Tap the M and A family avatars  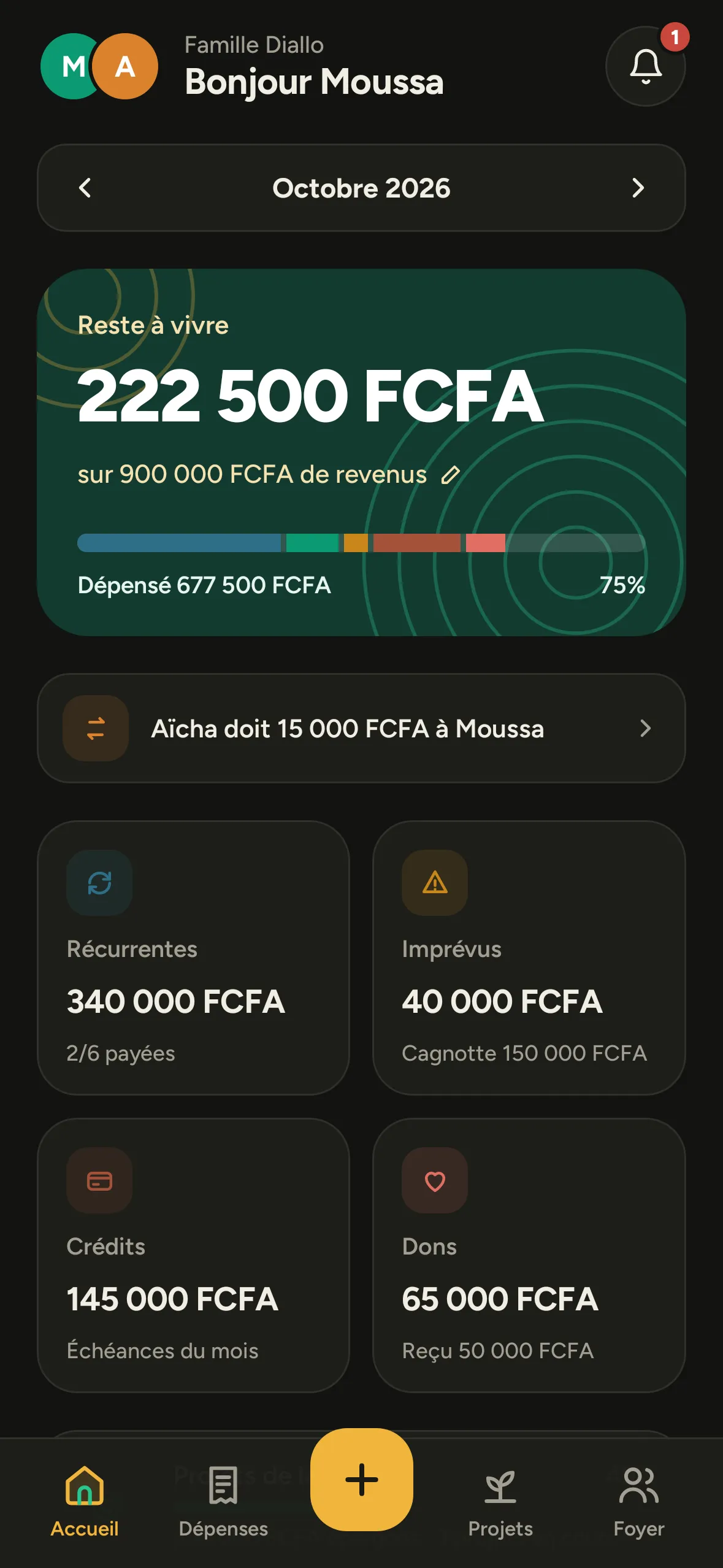point(99,66)
